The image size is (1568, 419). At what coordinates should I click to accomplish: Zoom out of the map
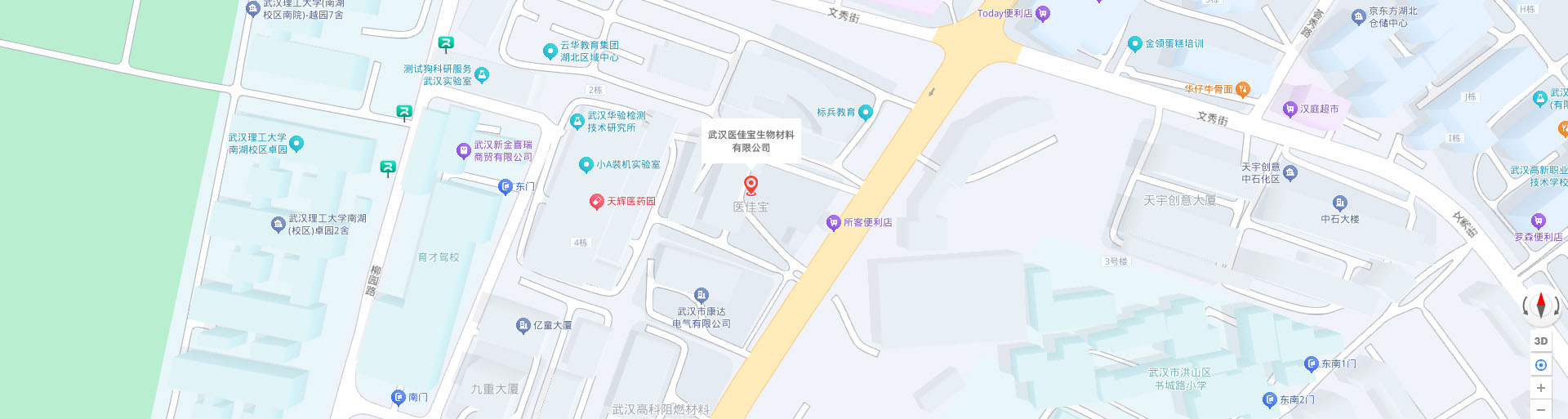[x=1541, y=409]
